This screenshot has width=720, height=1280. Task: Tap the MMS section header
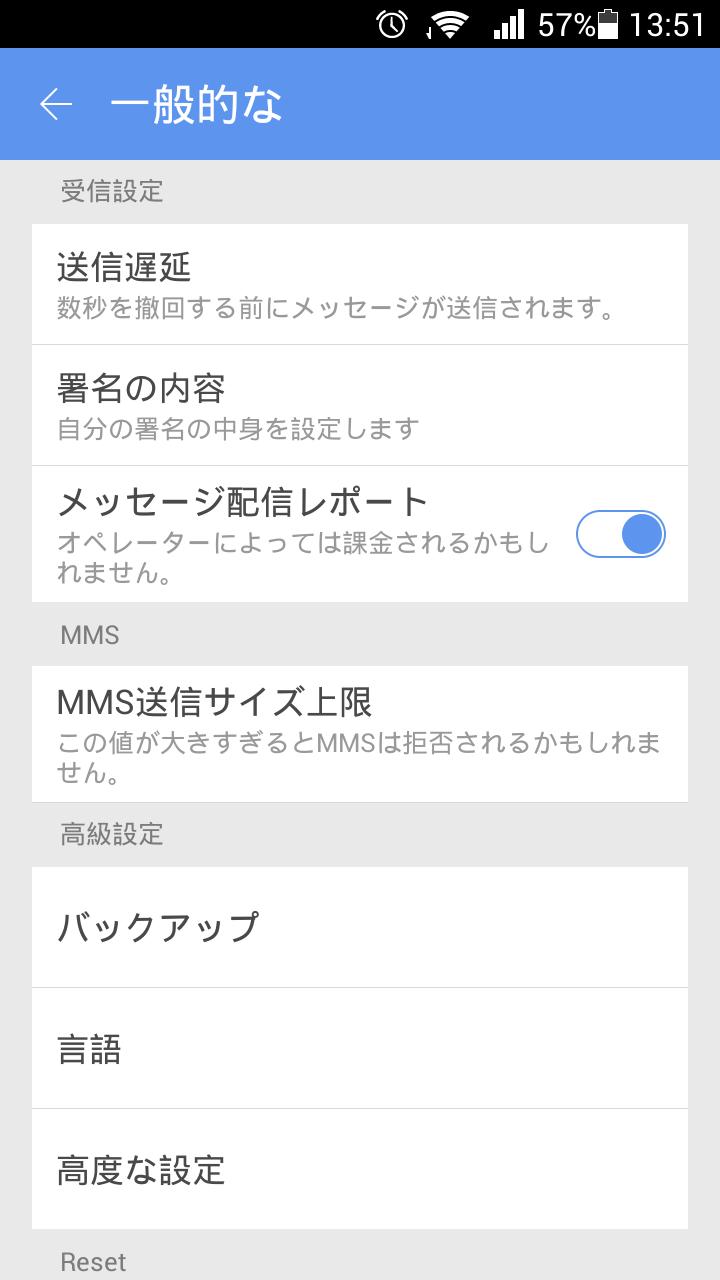click(x=88, y=633)
